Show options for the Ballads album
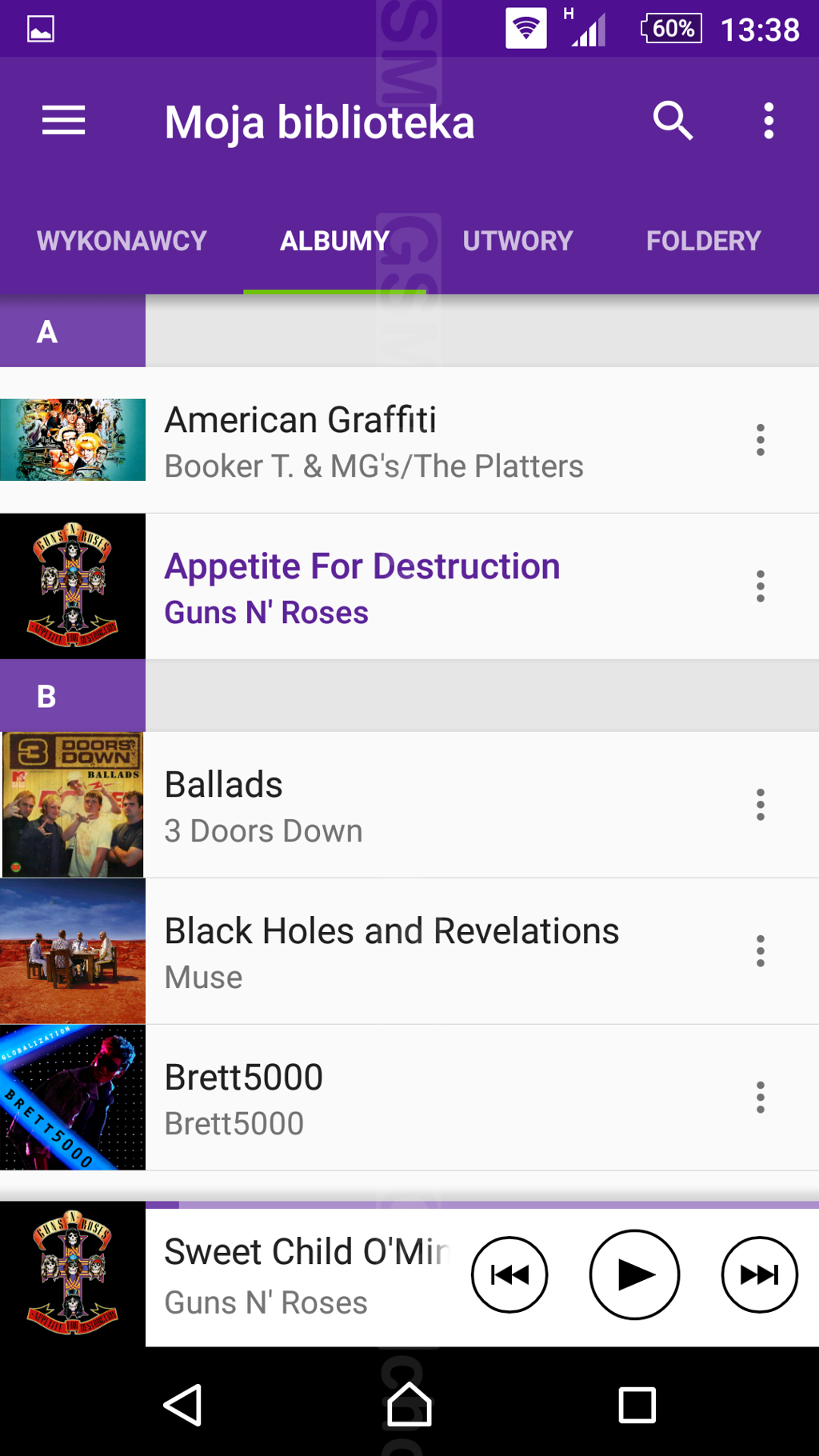The width and height of the screenshot is (819, 1456). click(761, 806)
